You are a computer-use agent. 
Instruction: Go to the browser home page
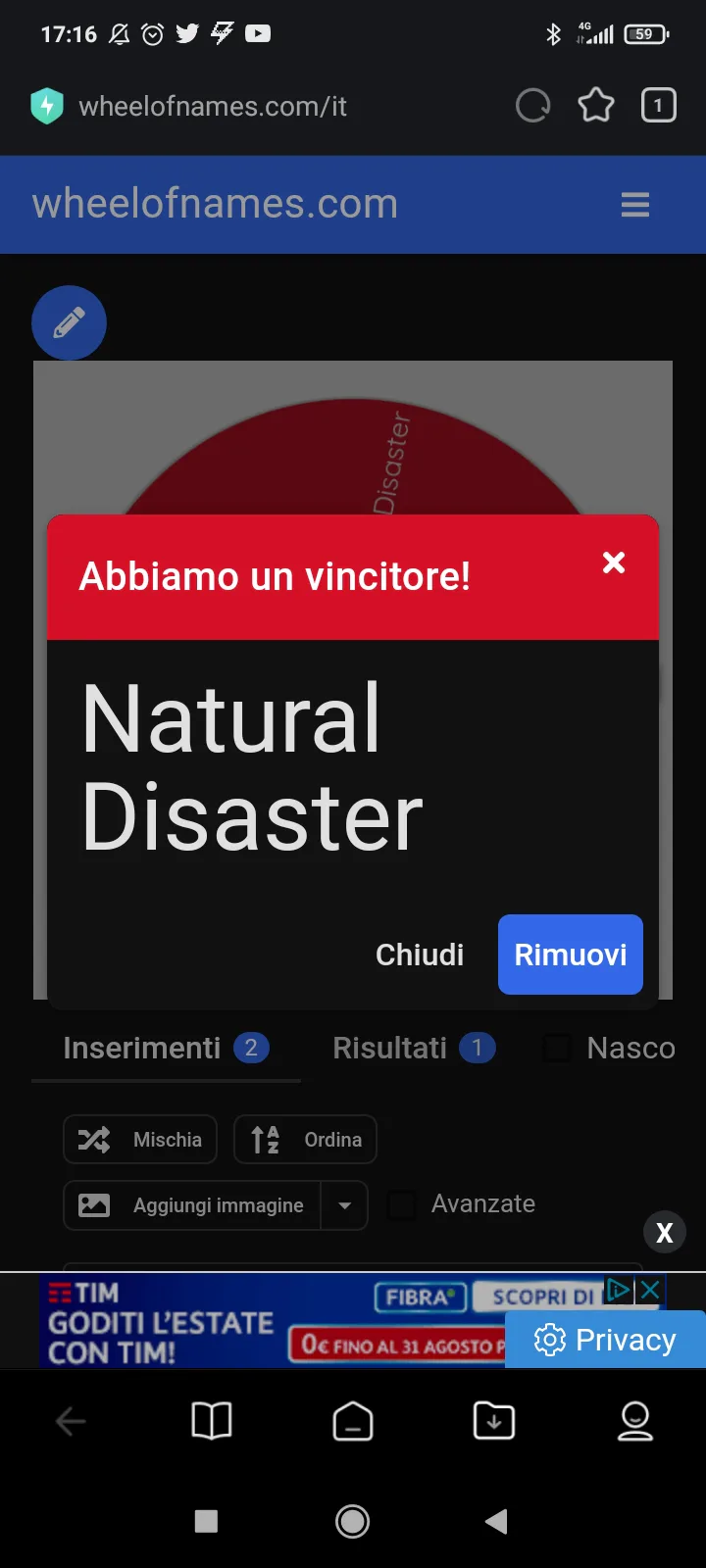(353, 1421)
